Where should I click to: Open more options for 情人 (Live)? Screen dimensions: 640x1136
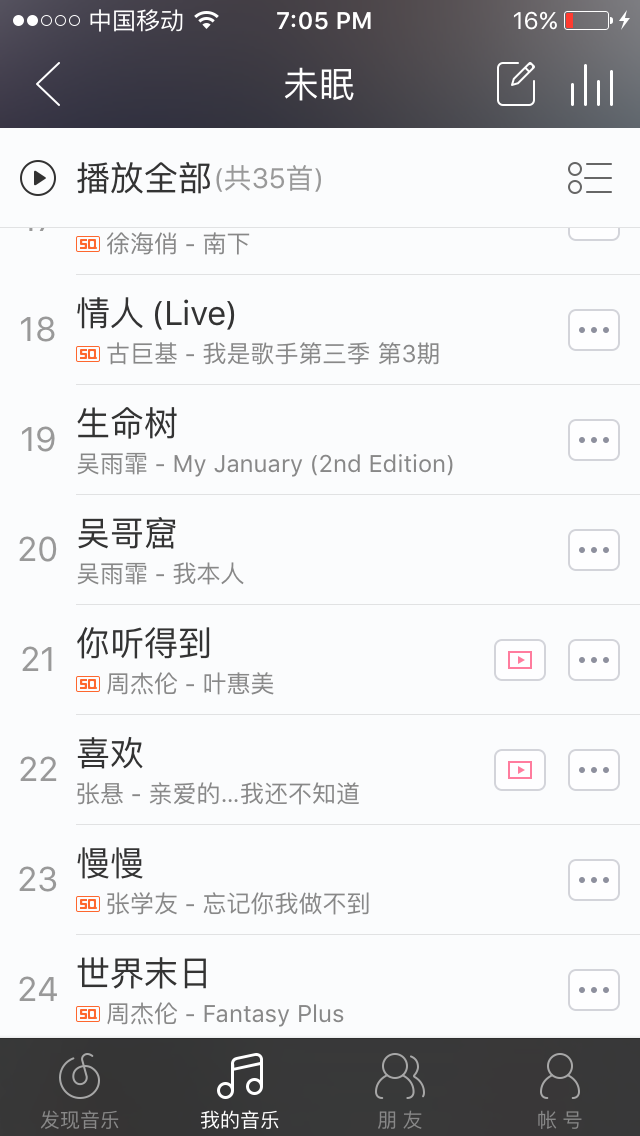(594, 330)
